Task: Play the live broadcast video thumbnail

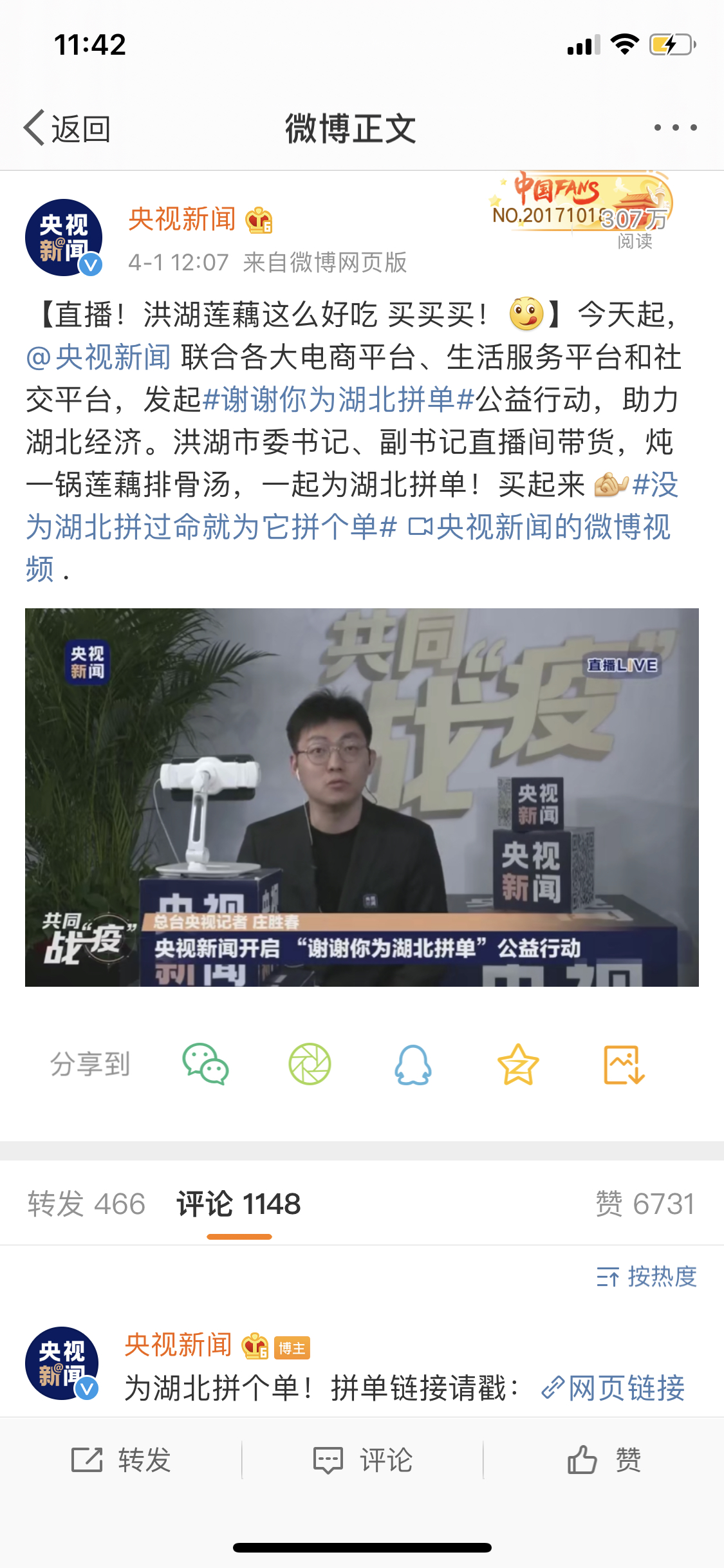Action: point(362,797)
